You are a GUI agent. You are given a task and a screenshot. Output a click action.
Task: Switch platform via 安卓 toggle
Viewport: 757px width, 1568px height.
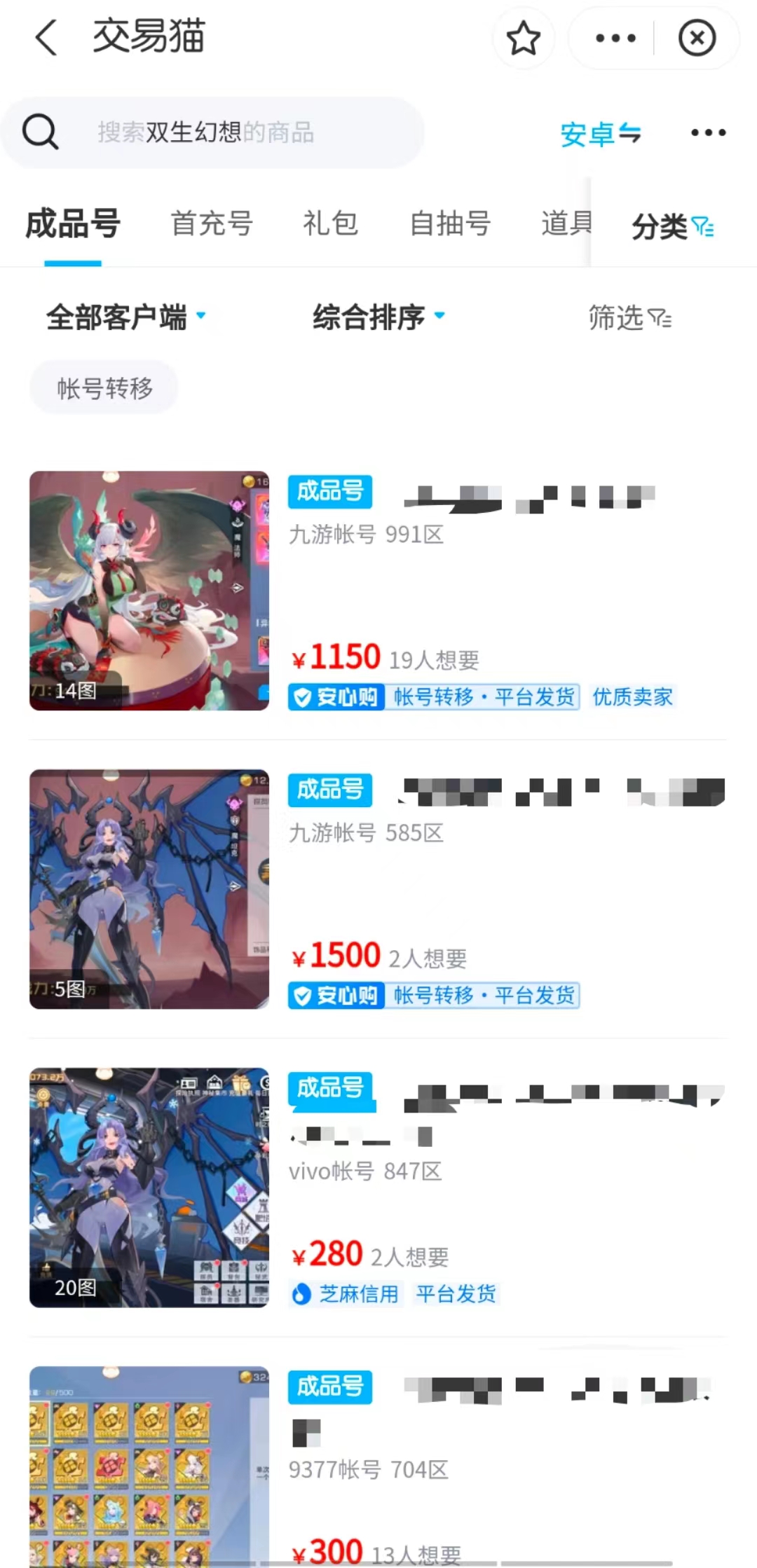pos(600,133)
